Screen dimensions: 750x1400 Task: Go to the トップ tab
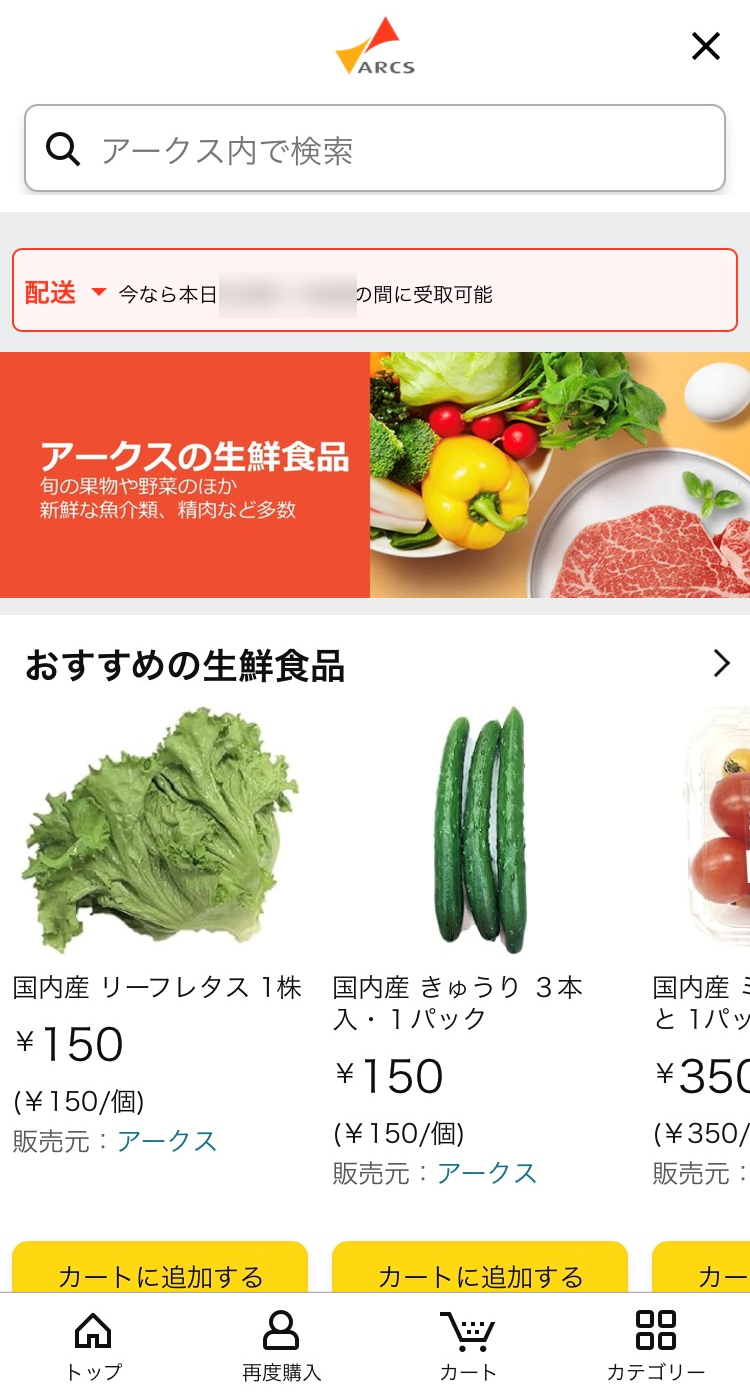(94, 1346)
